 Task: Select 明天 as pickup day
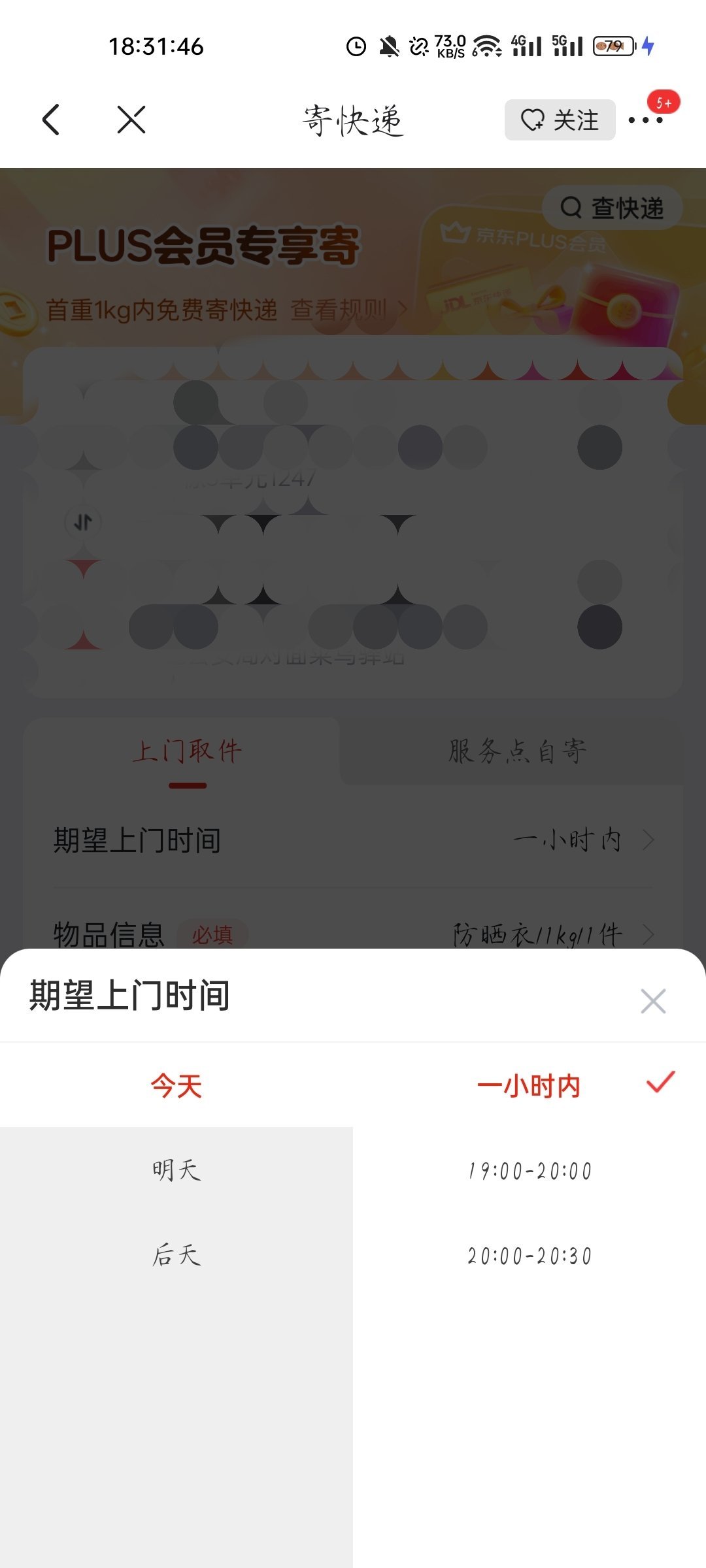176,1170
